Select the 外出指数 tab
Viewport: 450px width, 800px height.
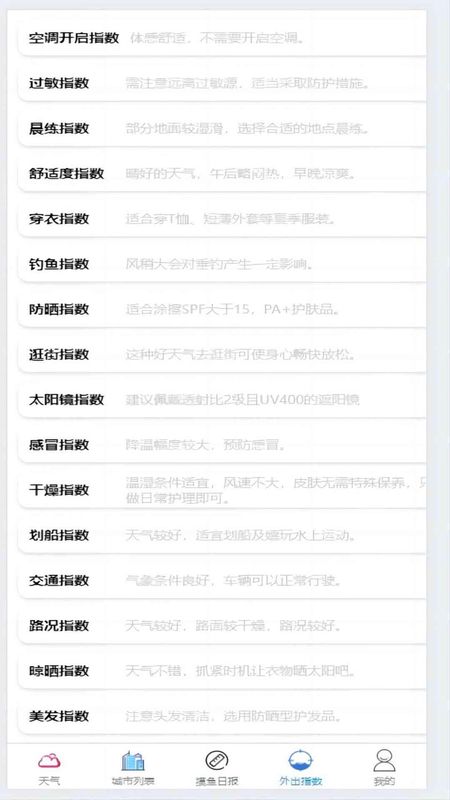tap(301, 768)
